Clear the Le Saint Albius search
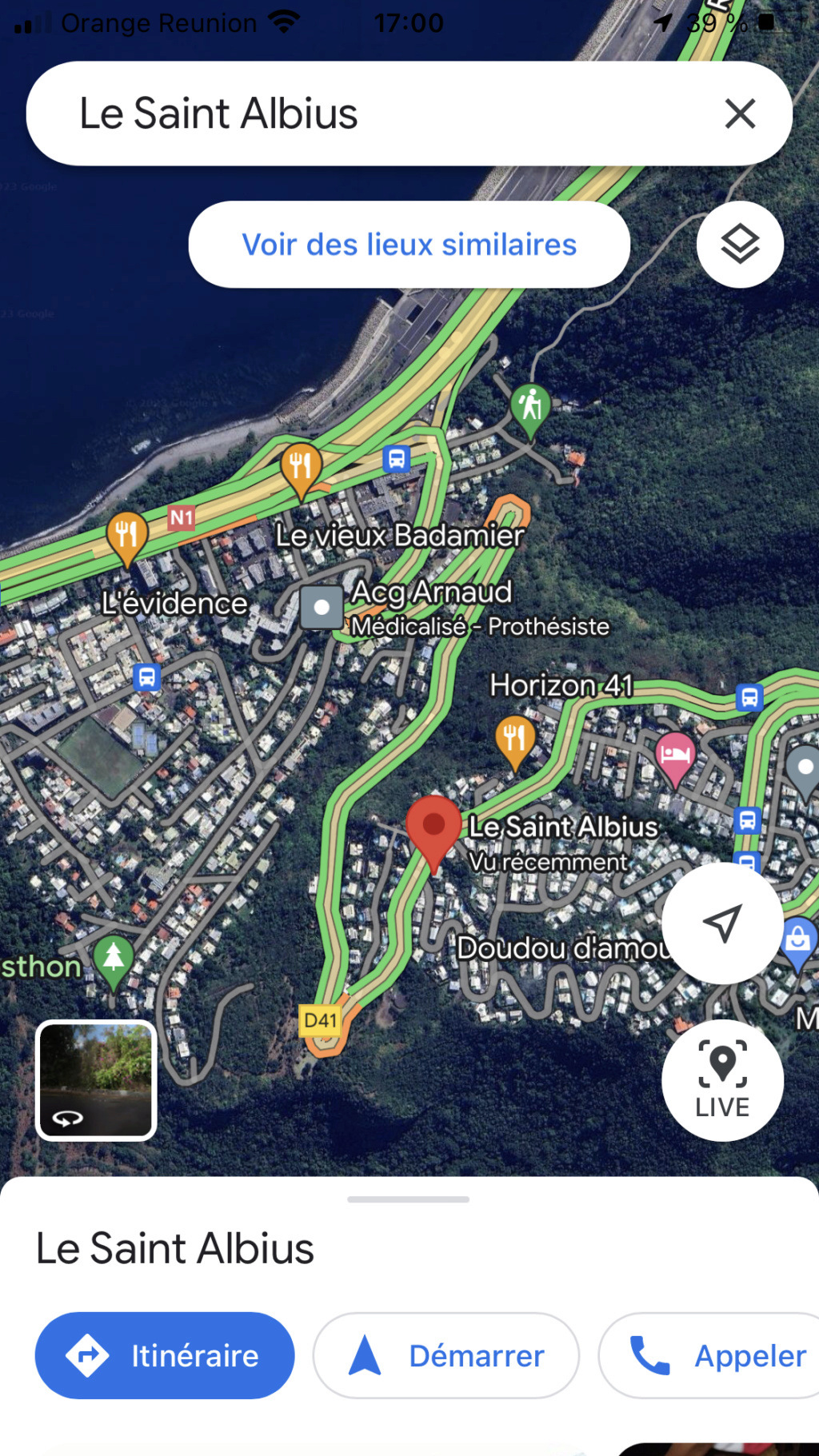Image resolution: width=819 pixels, height=1456 pixels. pyautogui.click(x=740, y=114)
